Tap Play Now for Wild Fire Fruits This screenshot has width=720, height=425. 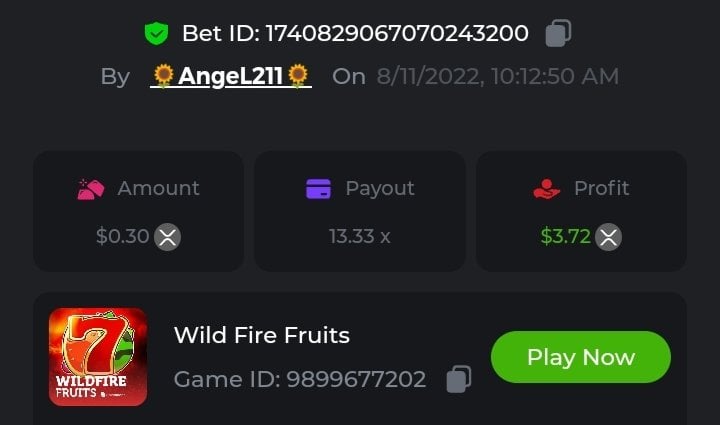pyautogui.click(x=580, y=357)
